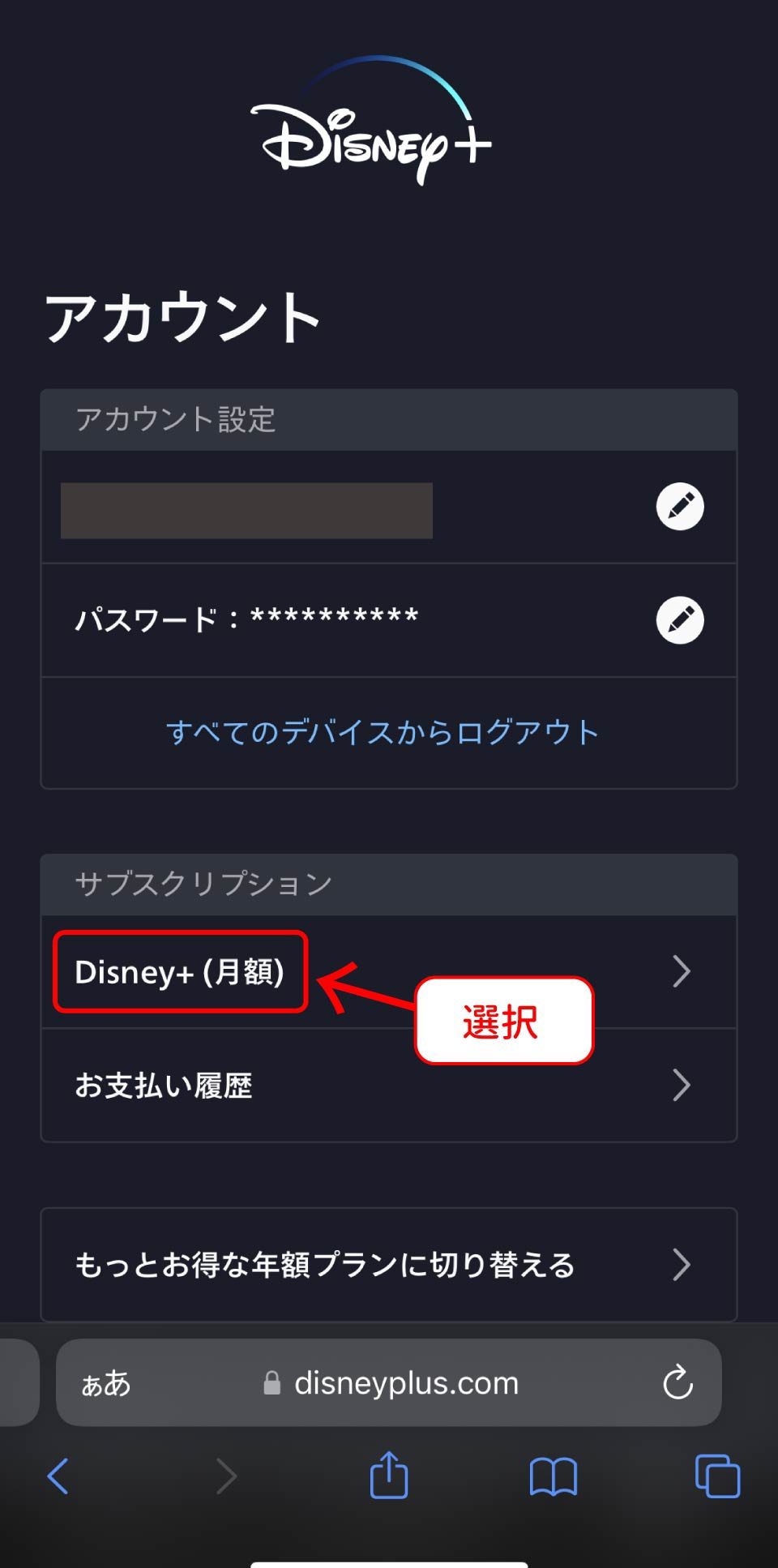Open Safari bookmarks
Viewport: 778px width, 1568px height.
[x=553, y=1476]
